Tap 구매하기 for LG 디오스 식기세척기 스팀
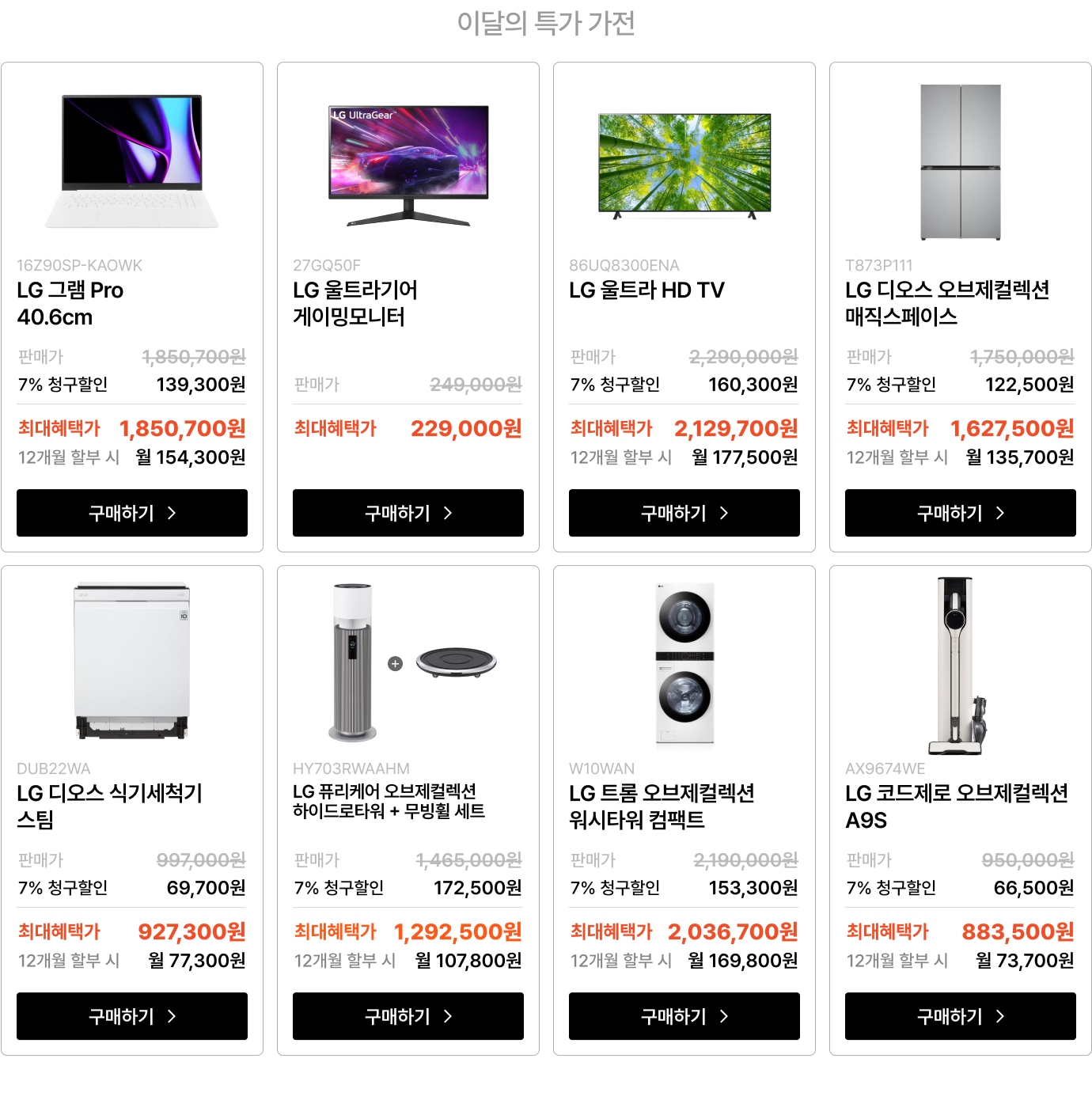This screenshot has height=1119, width=1092. pyautogui.click(x=132, y=1016)
